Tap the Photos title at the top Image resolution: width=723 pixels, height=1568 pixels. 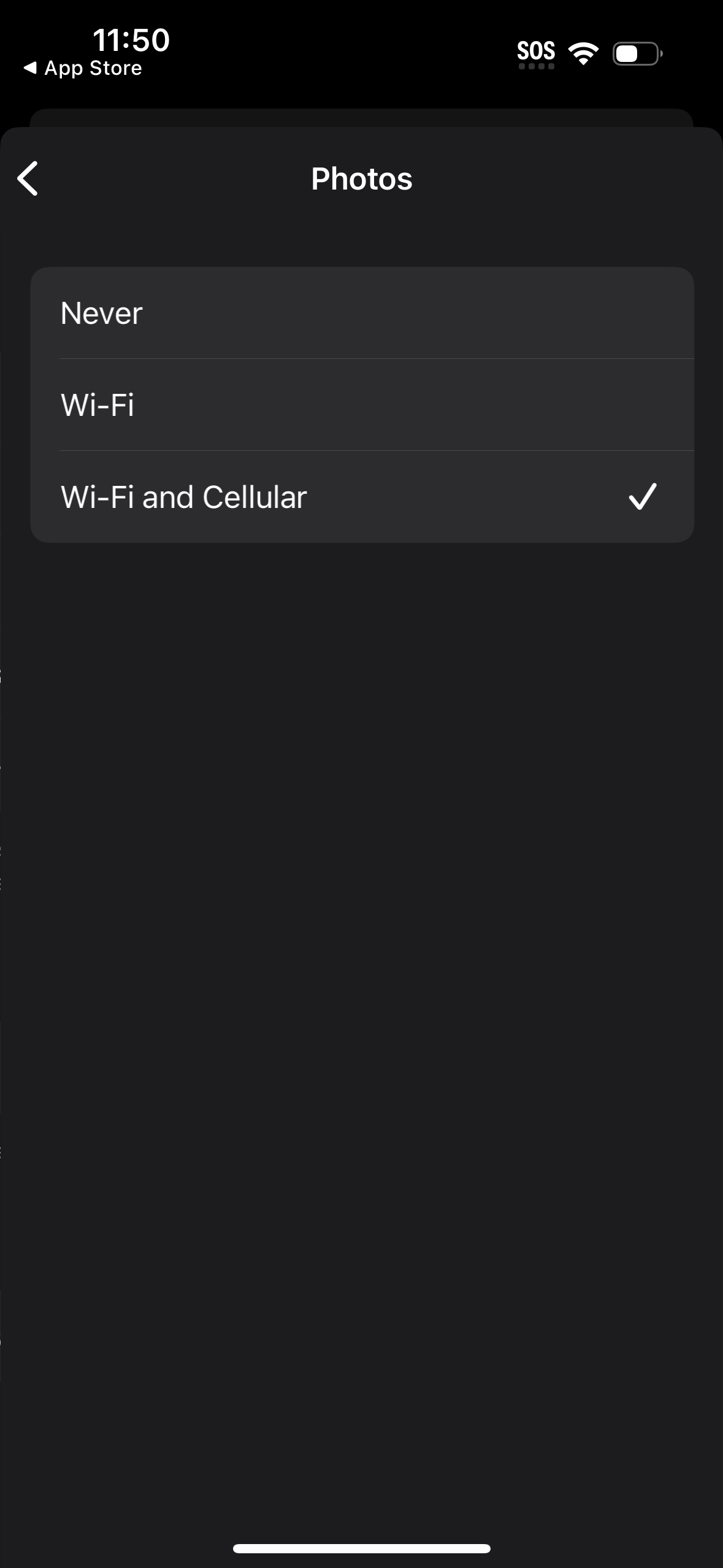pyautogui.click(x=362, y=179)
